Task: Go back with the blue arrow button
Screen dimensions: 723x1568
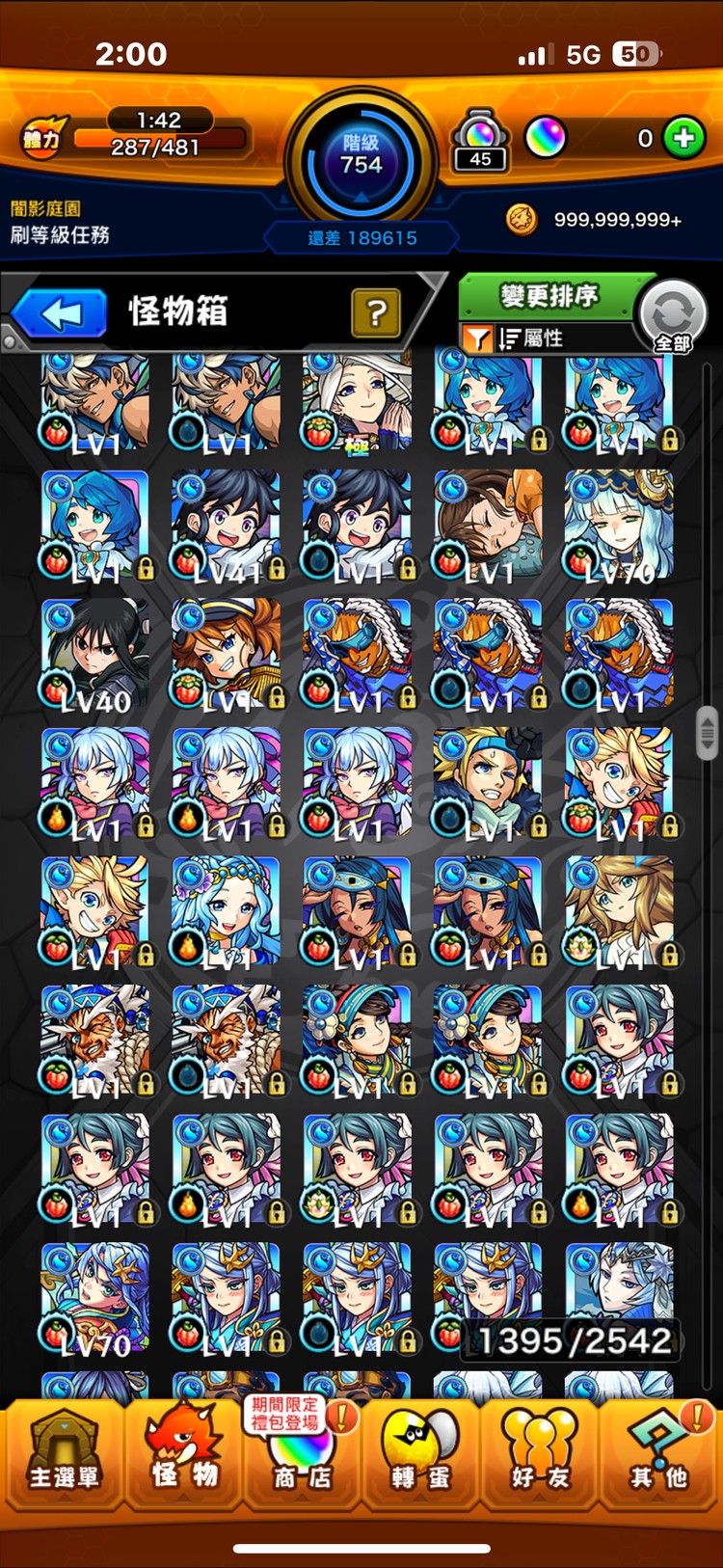Action: click(x=60, y=313)
